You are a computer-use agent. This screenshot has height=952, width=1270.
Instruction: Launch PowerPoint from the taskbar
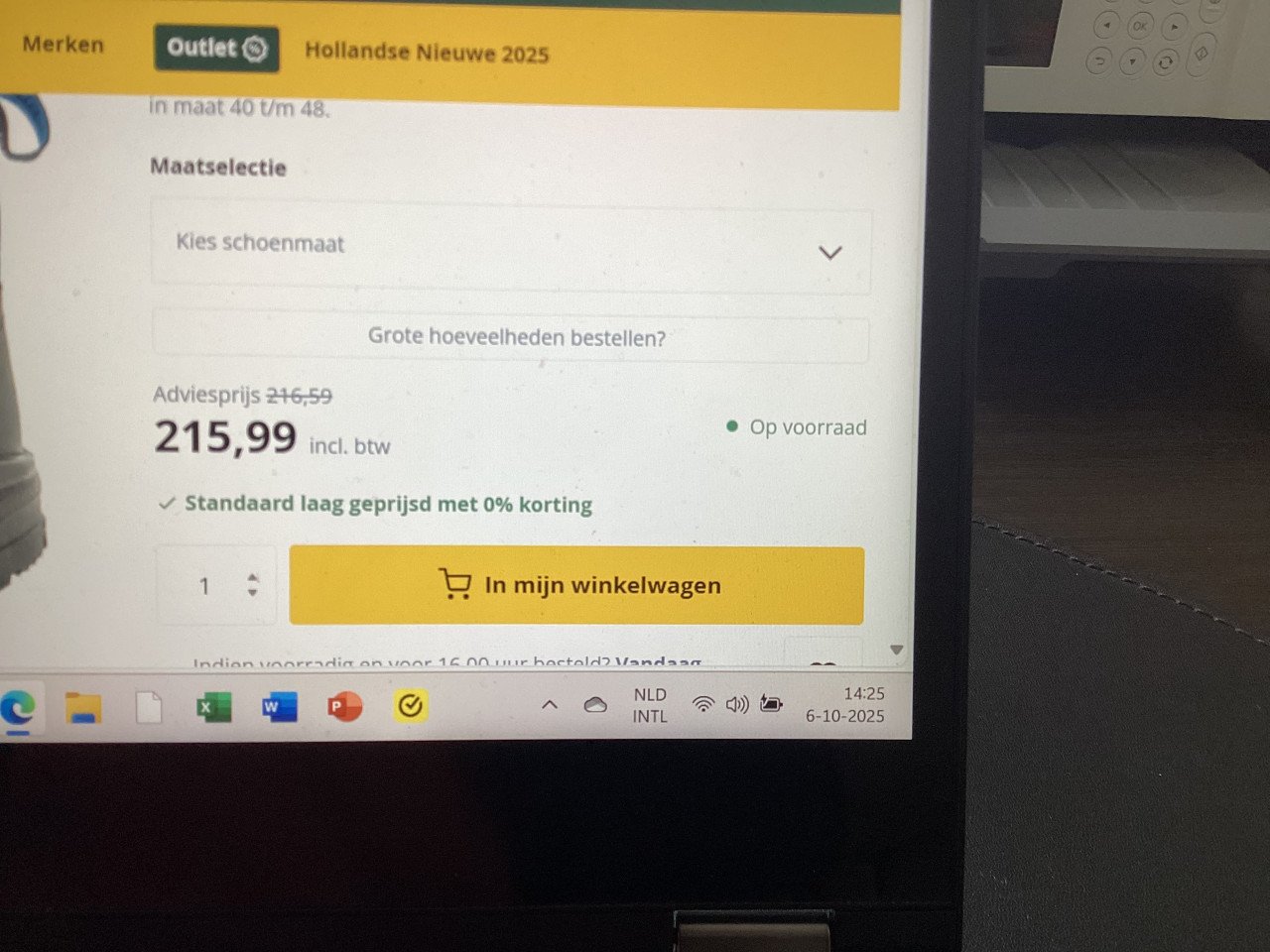pyautogui.click(x=344, y=707)
